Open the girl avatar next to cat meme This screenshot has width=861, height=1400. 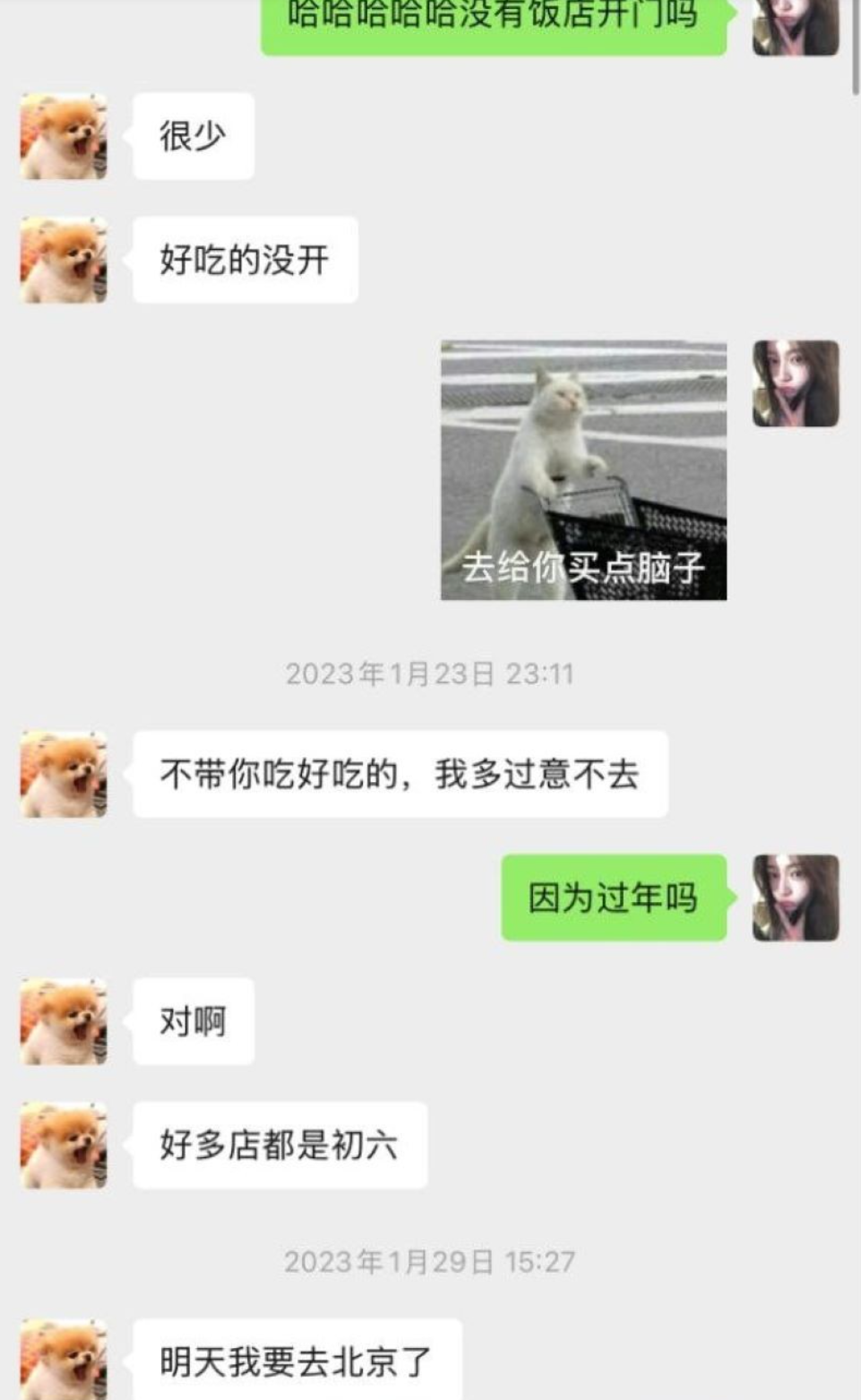point(796,383)
